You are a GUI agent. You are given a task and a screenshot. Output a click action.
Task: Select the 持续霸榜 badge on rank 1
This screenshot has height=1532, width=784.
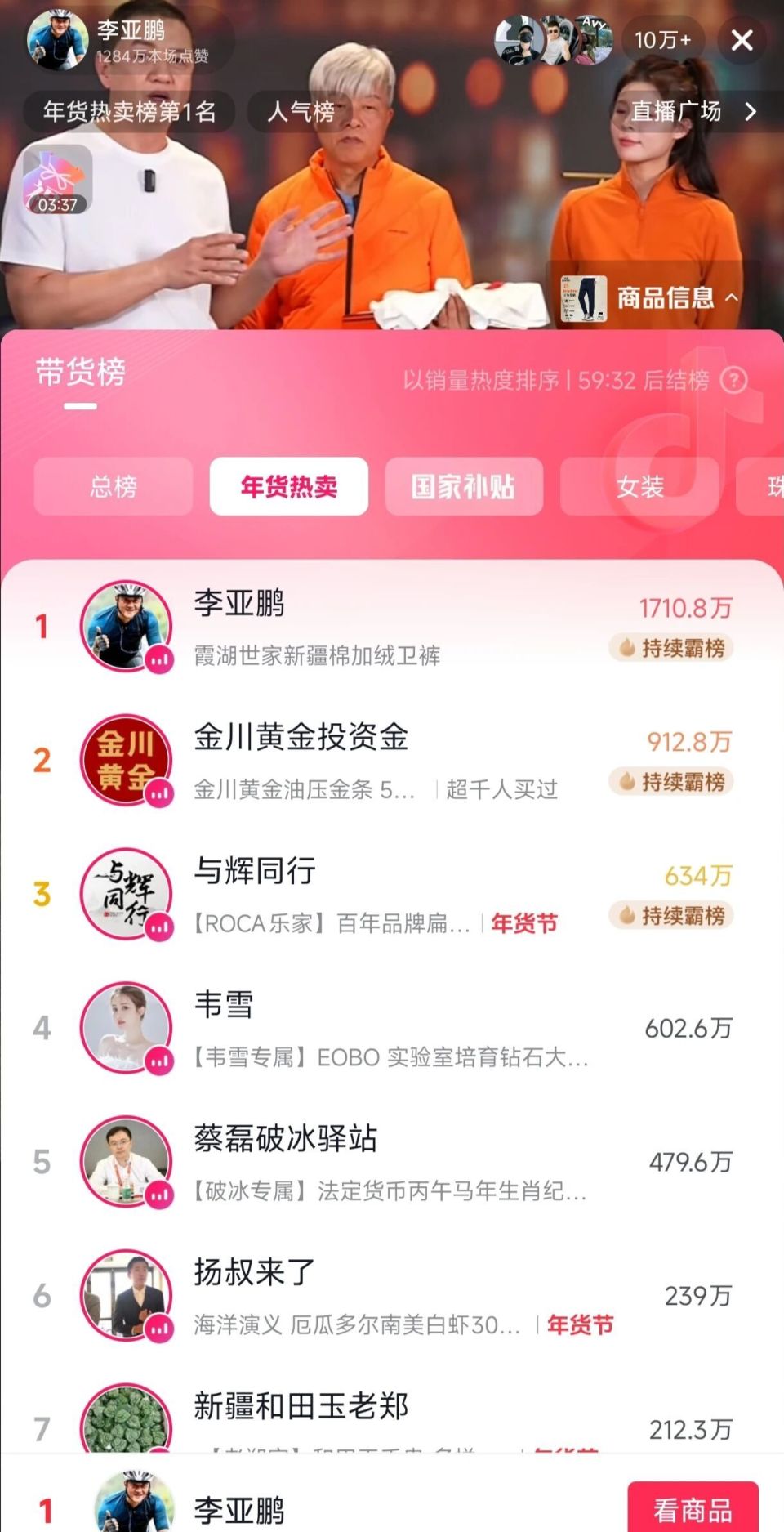pyautogui.click(x=670, y=648)
